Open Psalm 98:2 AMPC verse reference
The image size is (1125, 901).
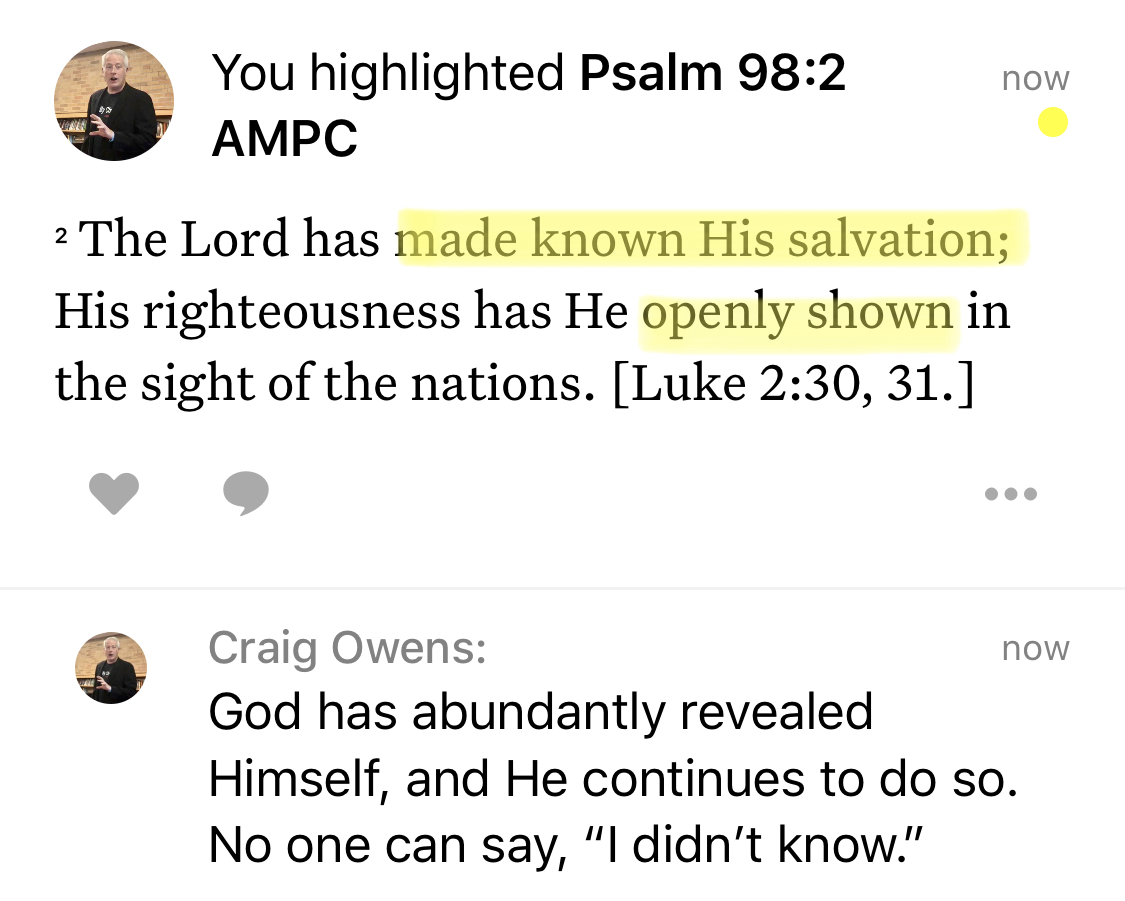[x=711, y=74]
